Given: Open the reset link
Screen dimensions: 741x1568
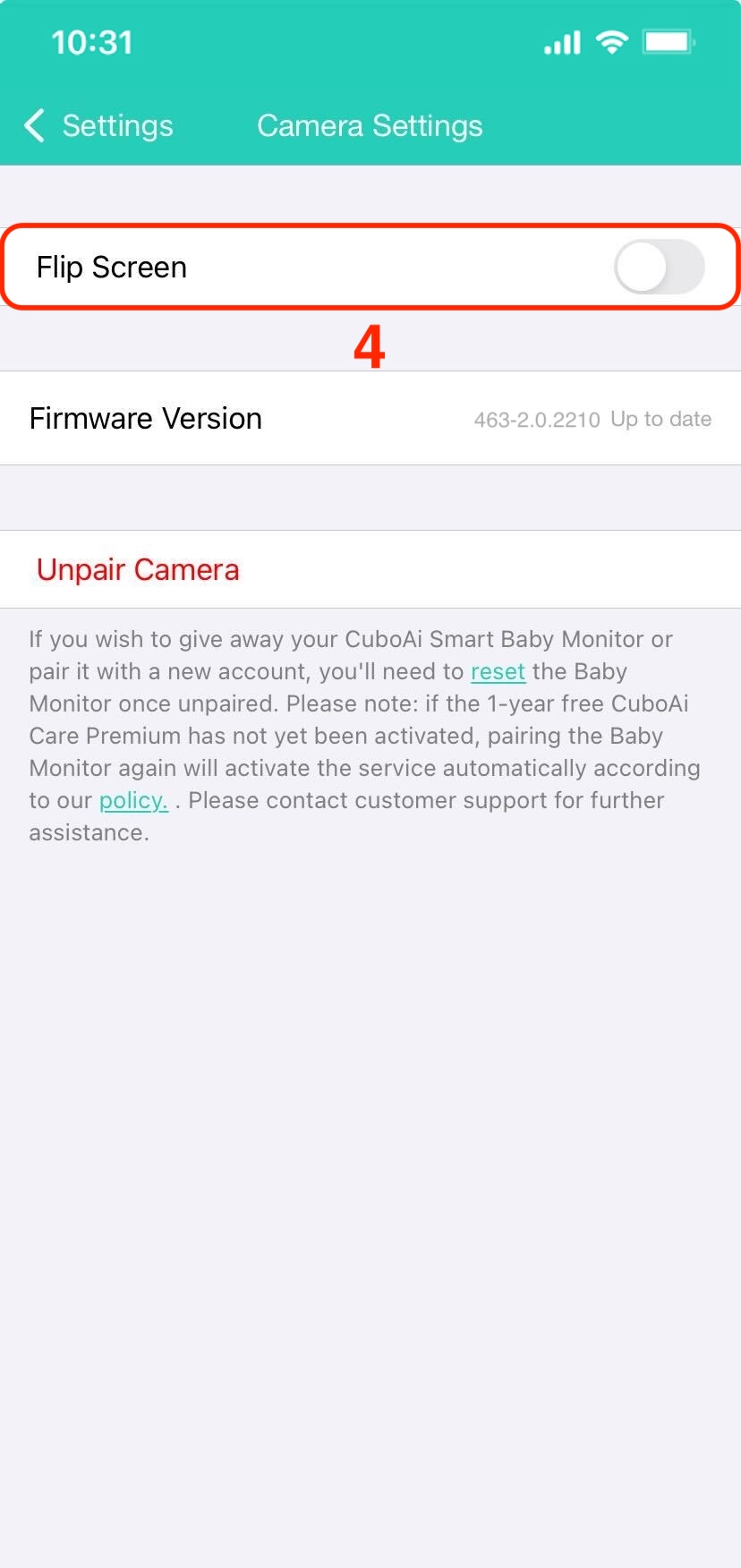Looking at the screenshot, I should point(498,672).
